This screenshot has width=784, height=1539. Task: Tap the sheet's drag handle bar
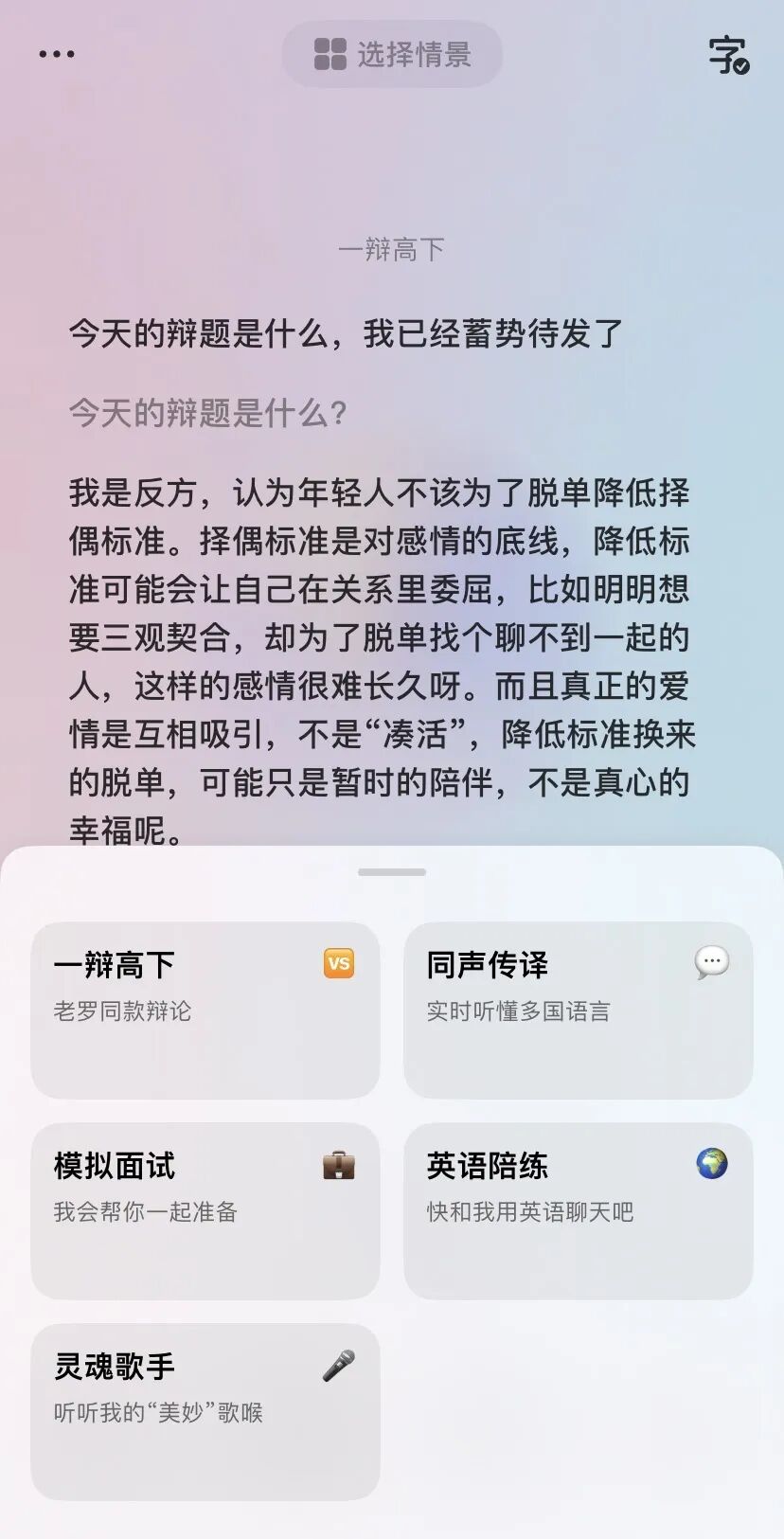click(x=392, y=871)
